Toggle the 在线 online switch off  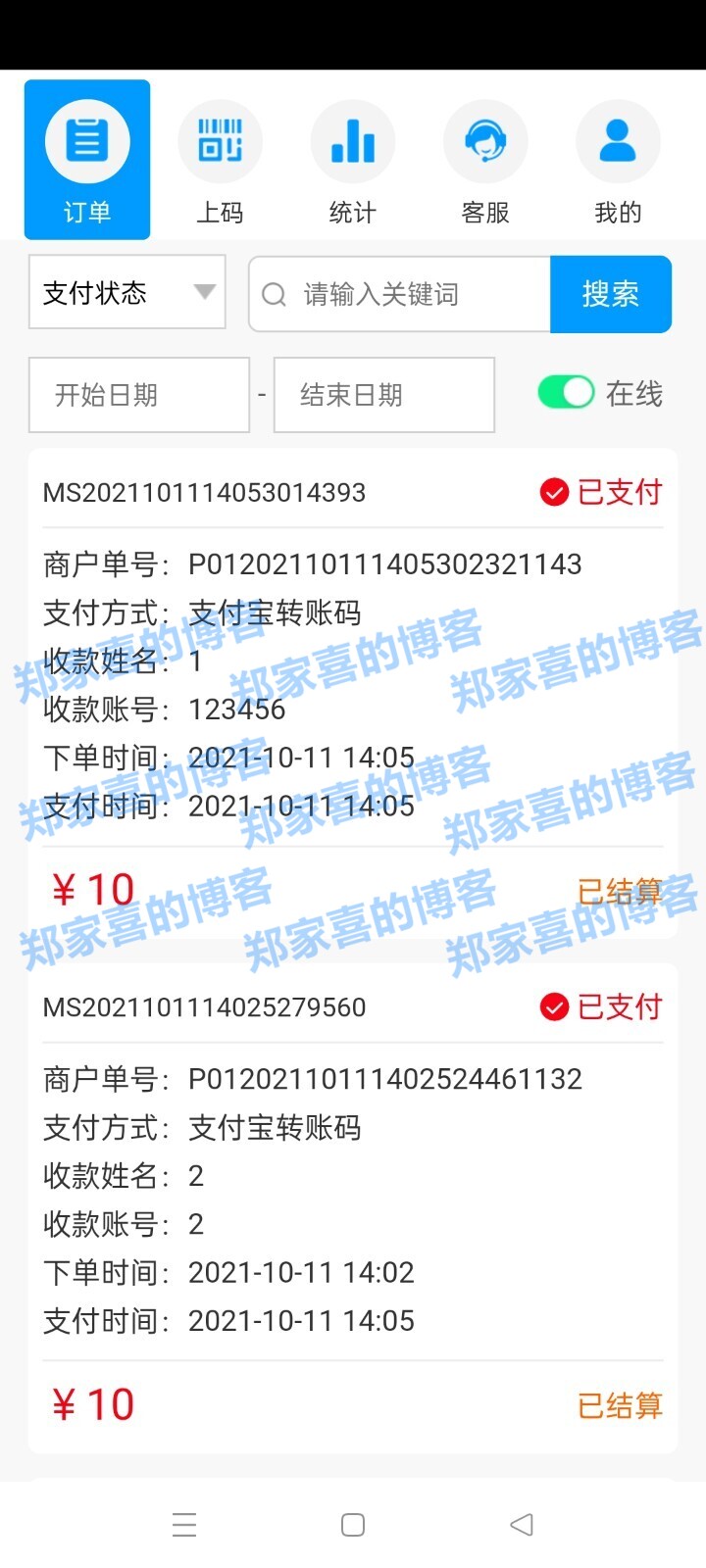click(566, 393)
